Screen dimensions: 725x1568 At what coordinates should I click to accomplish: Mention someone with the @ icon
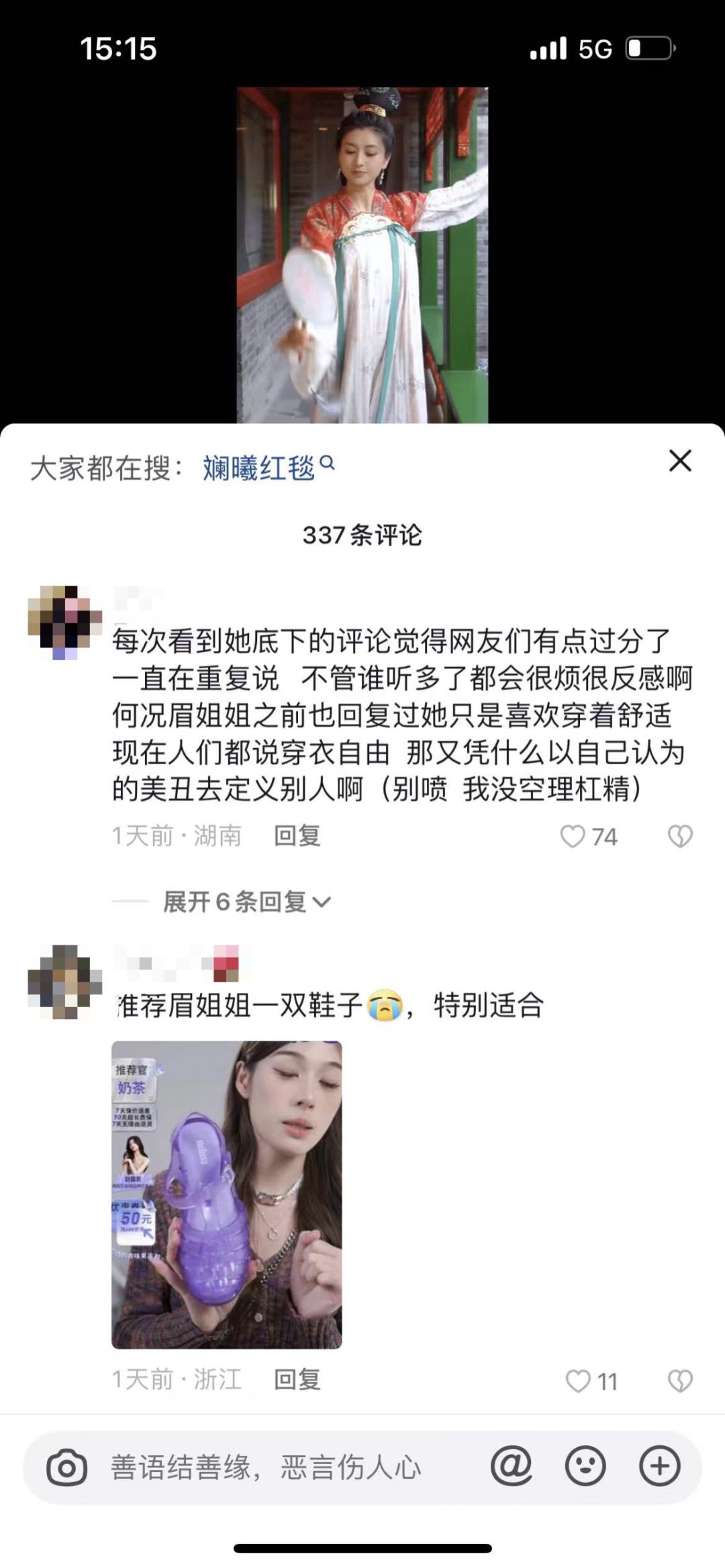(512, 1466)
